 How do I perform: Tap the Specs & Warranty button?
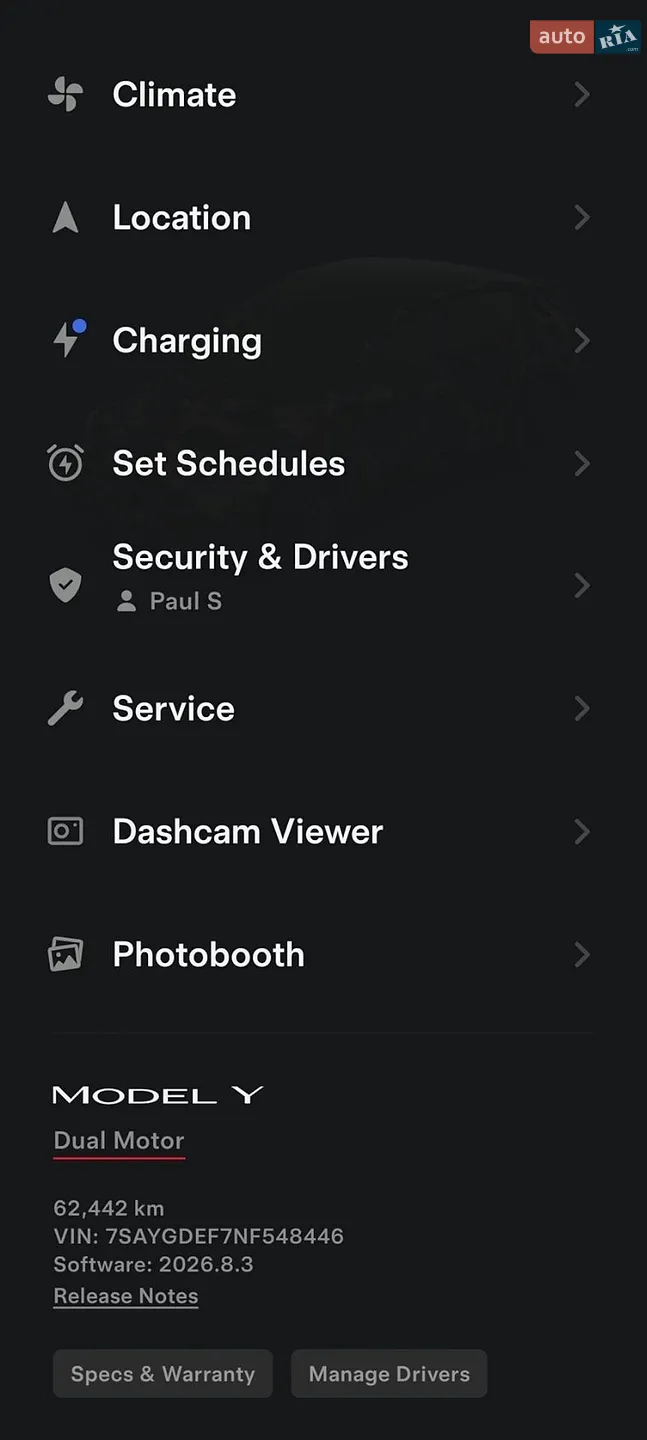163,1374
